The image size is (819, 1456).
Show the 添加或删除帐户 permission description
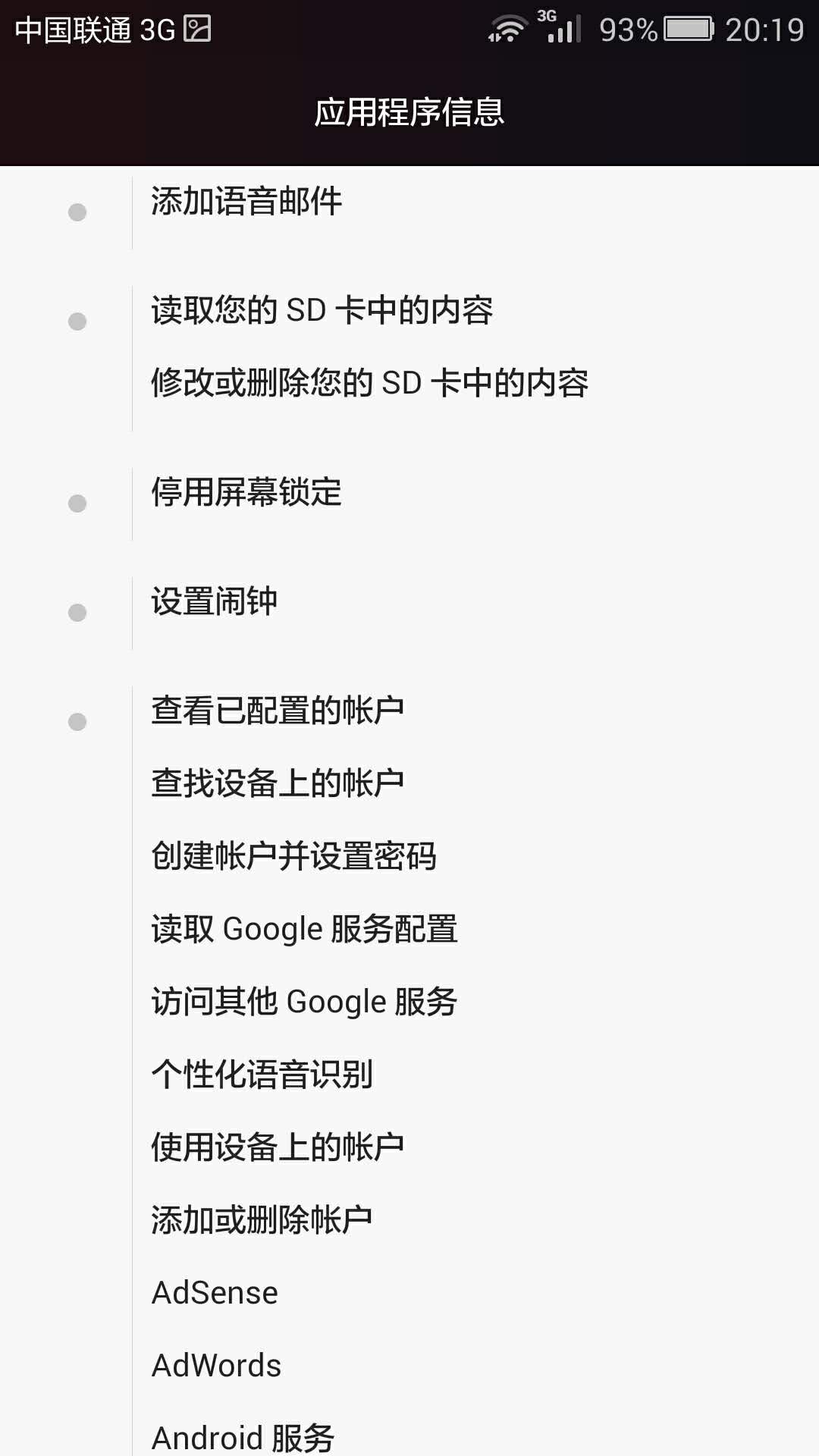click(x=262, y=1221)
